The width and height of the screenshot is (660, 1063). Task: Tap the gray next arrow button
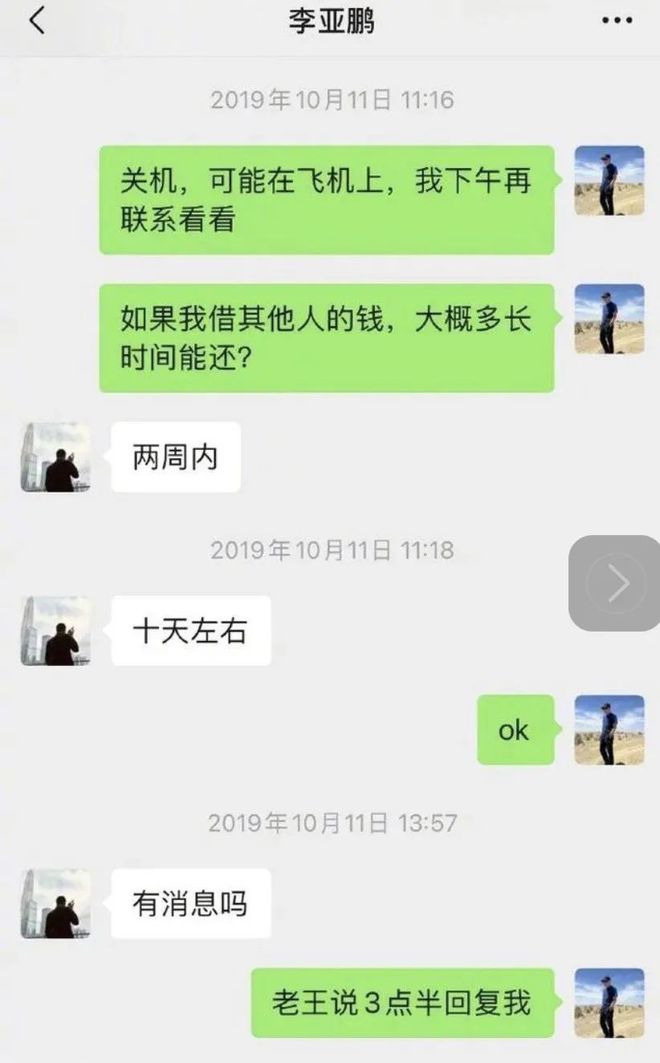pos(615,583)
